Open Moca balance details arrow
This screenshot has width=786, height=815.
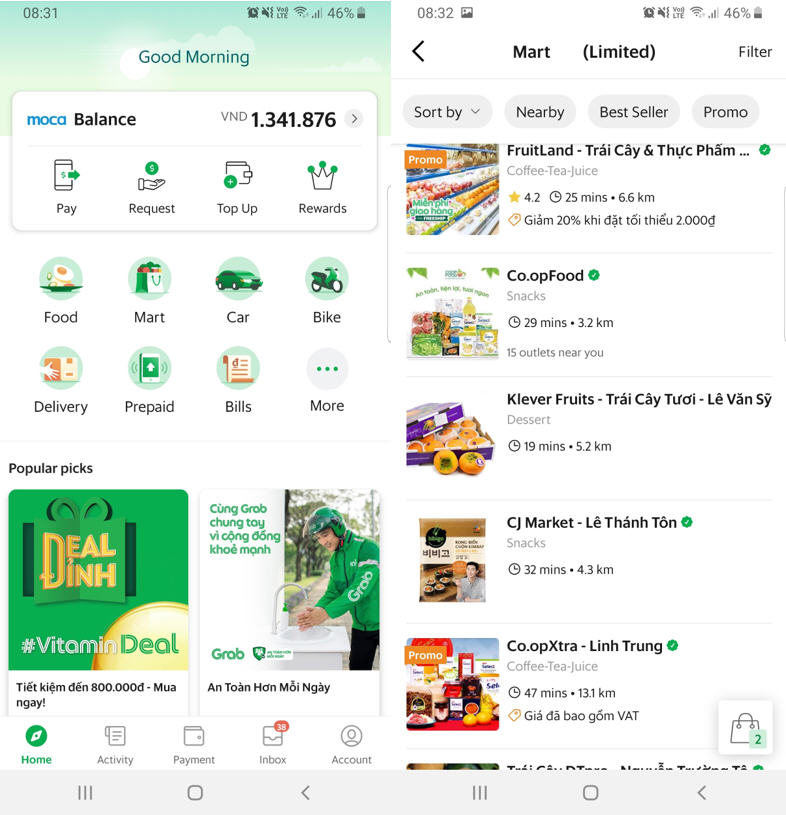point(354,119)
